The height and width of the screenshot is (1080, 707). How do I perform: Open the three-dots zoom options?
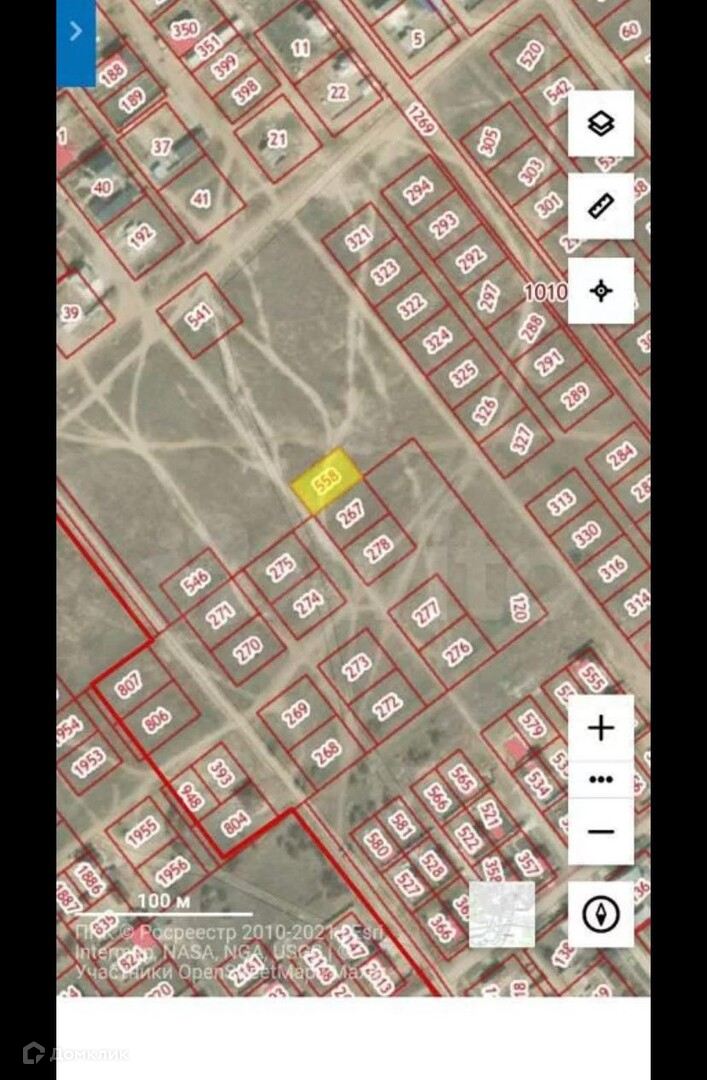(600, 779)
